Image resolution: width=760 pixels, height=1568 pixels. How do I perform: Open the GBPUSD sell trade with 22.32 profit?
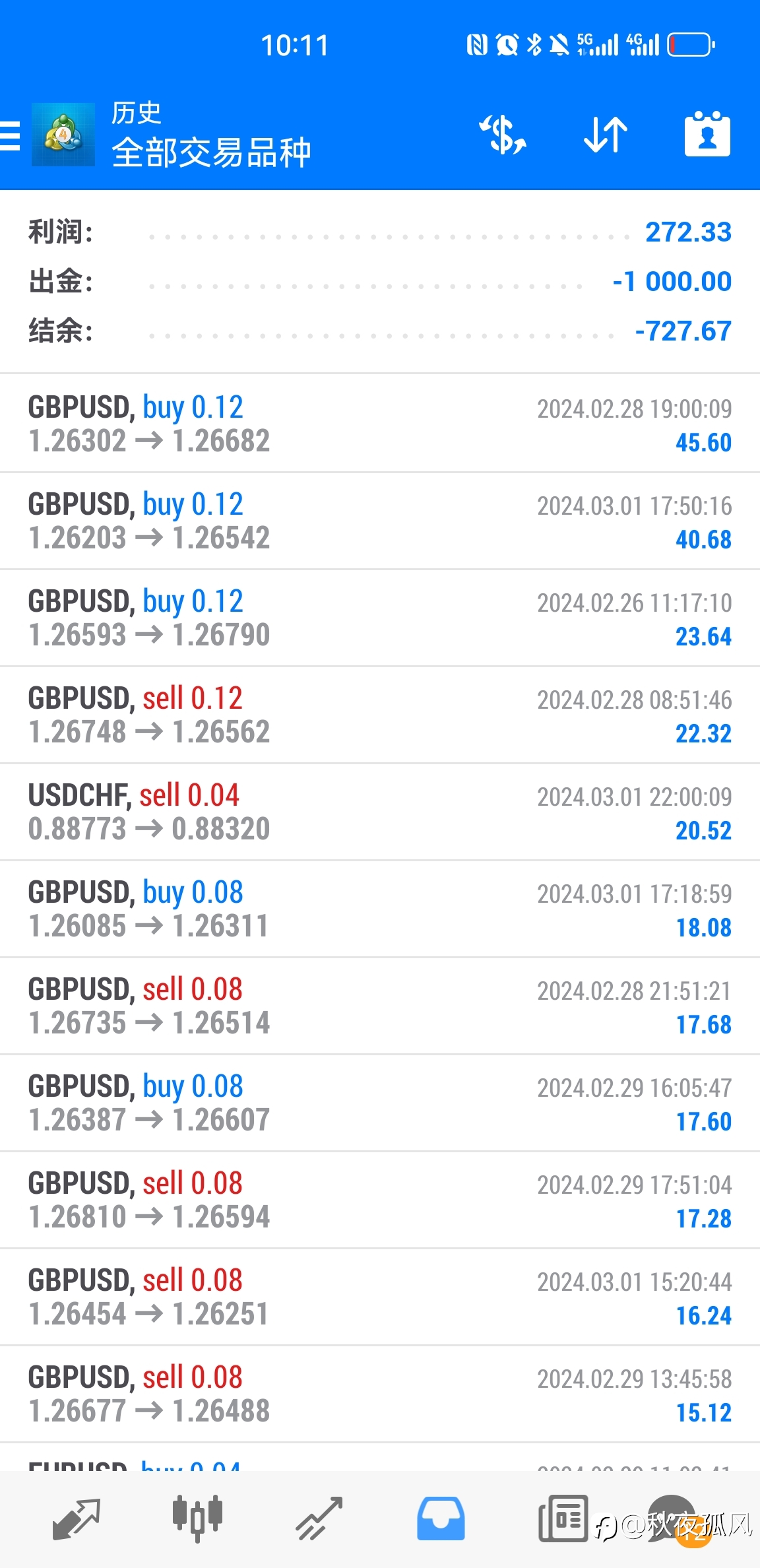pyautogui.click(x=380, y=715)
